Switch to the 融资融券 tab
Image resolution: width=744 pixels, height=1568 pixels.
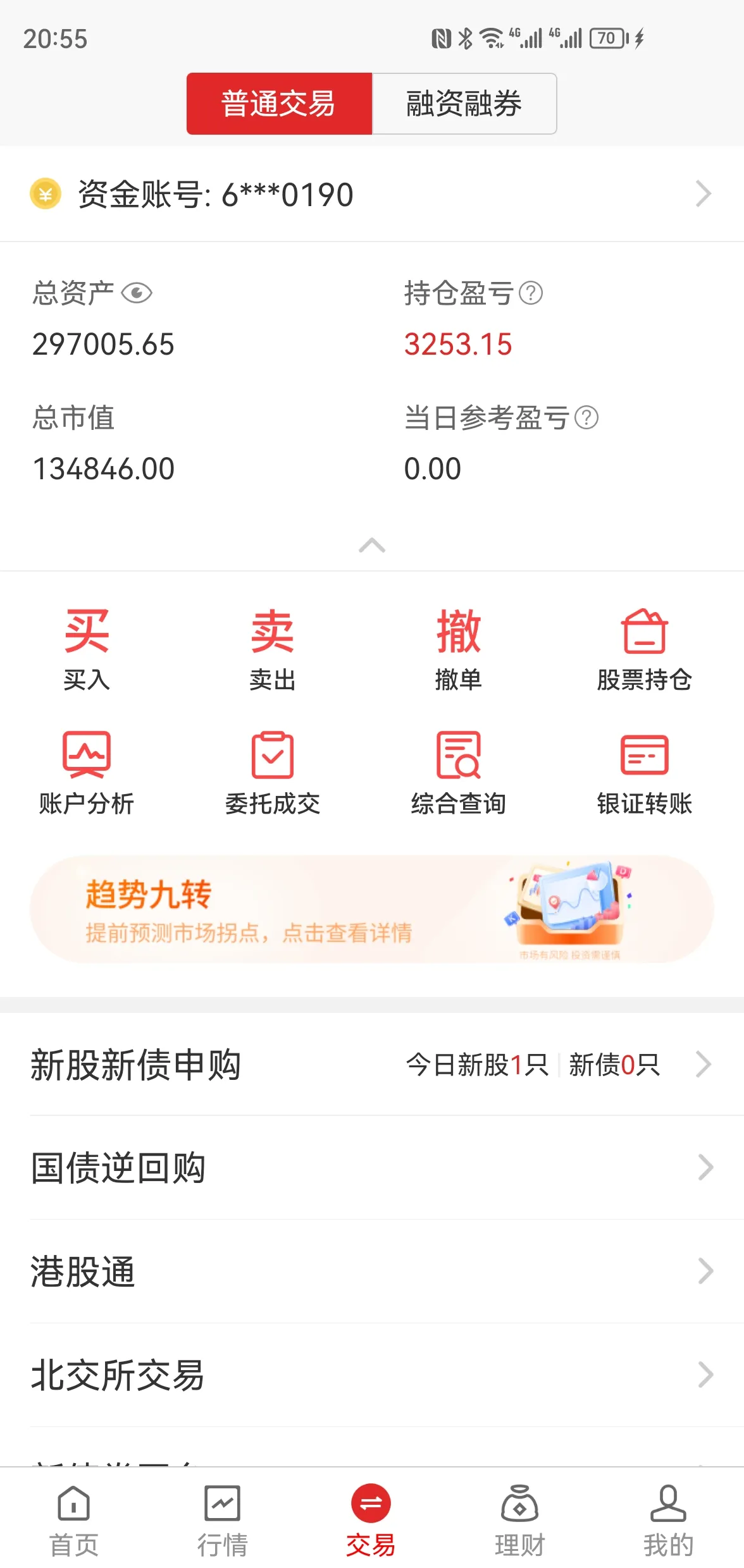(x=464, y=104)
